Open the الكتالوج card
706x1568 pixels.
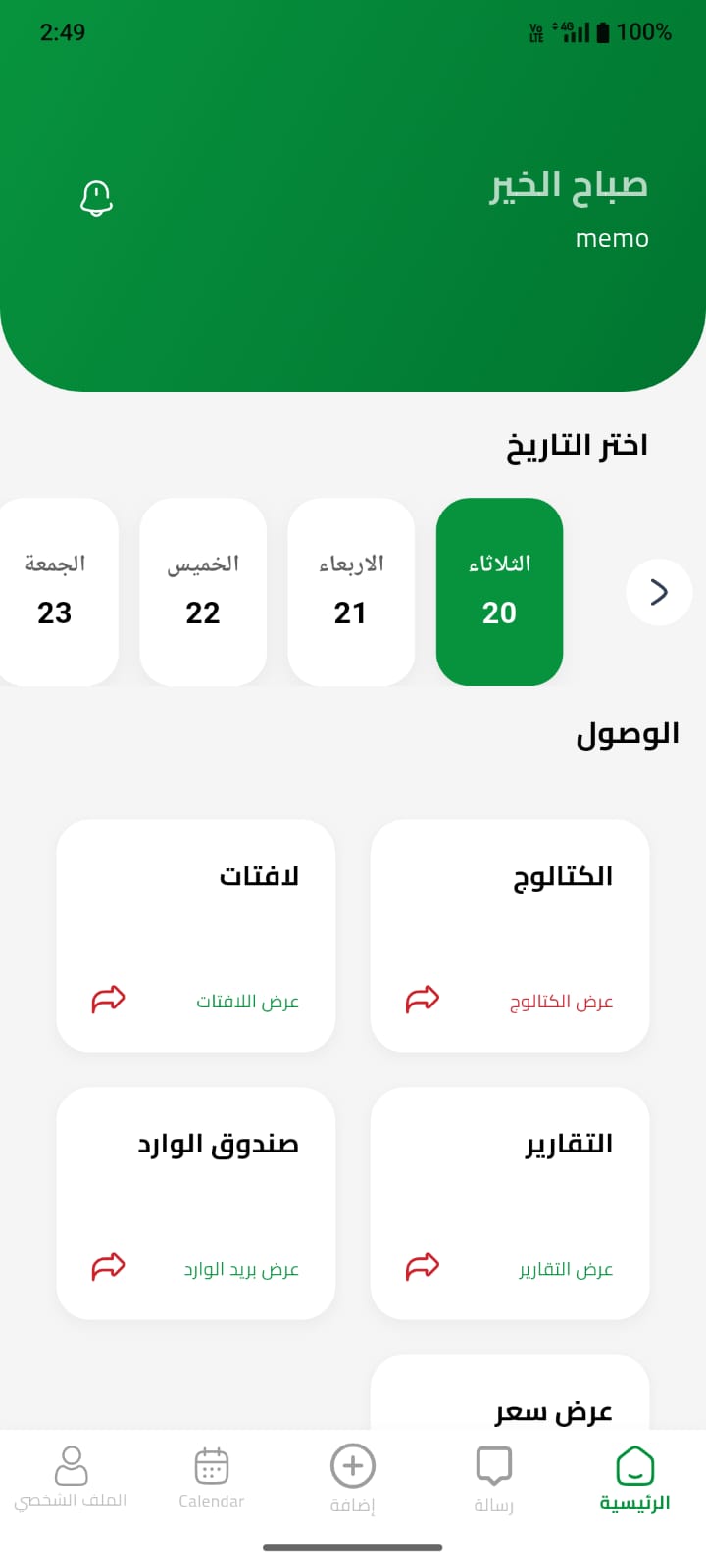coord(510,935)
